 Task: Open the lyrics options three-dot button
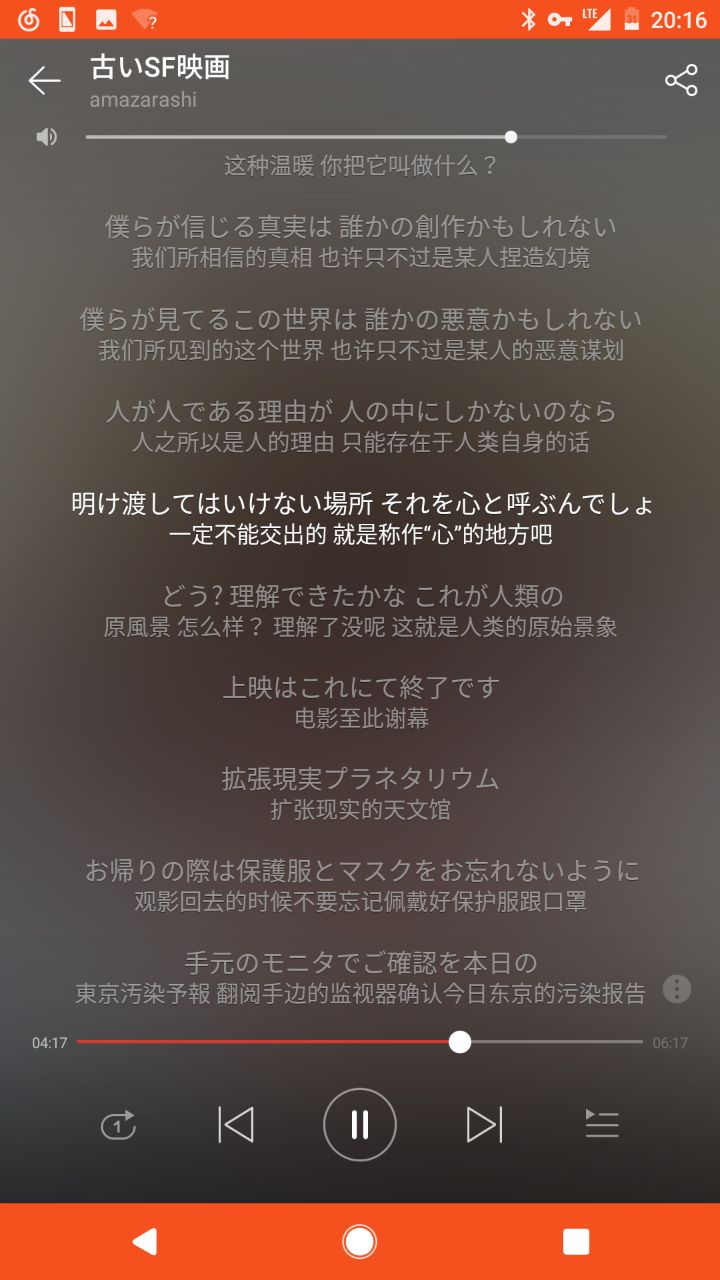point(677,989)
